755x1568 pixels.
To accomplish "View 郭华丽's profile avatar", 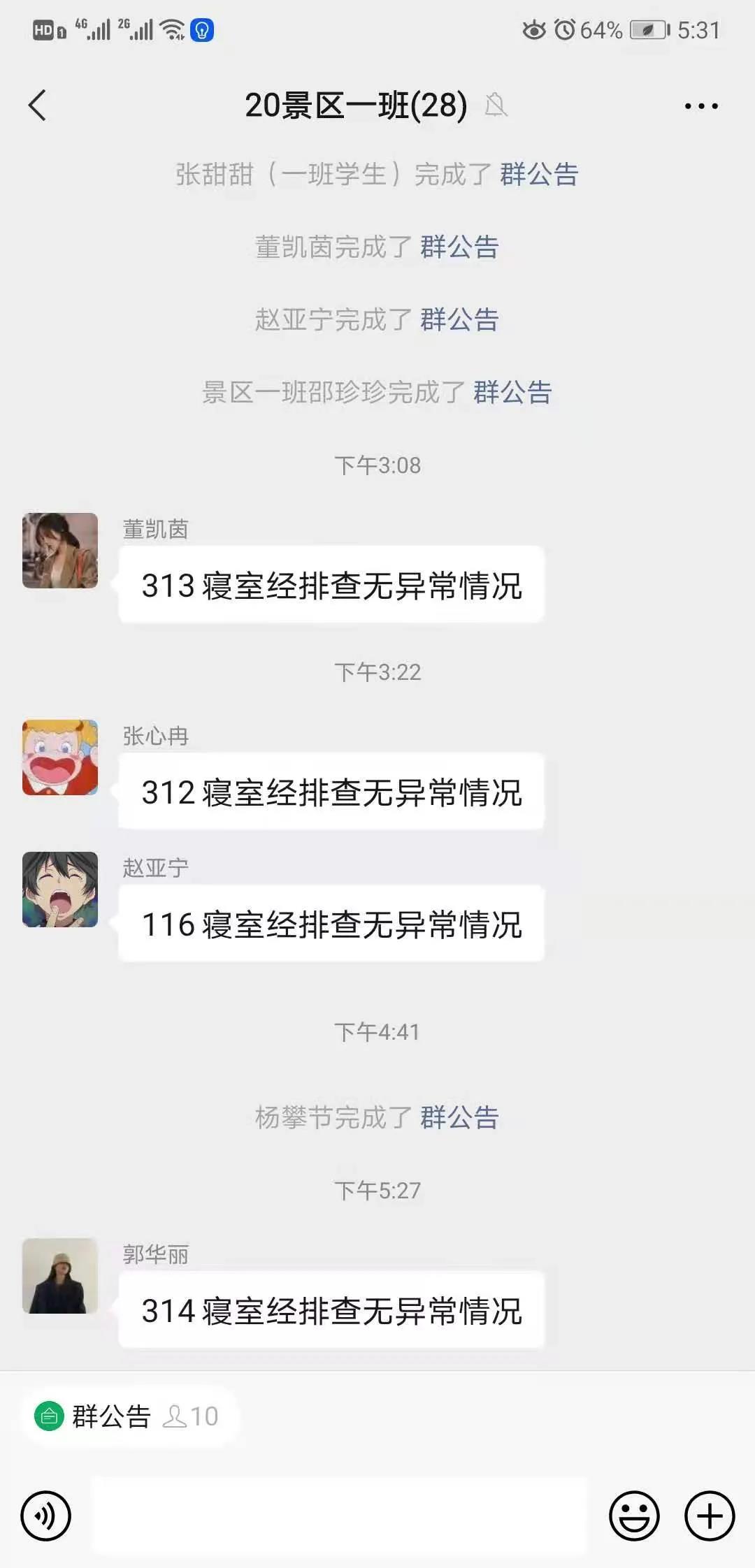I will click(x=60, y=1276).
